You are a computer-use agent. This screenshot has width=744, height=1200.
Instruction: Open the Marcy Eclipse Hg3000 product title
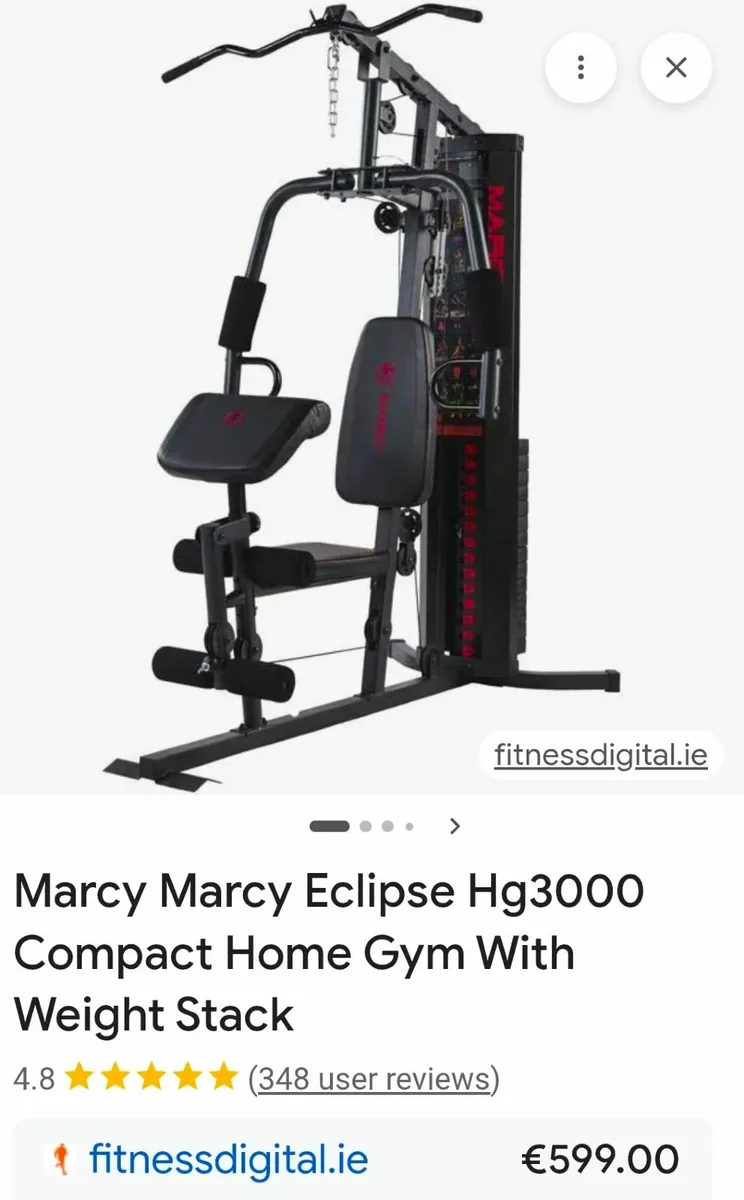pos(330,952)
